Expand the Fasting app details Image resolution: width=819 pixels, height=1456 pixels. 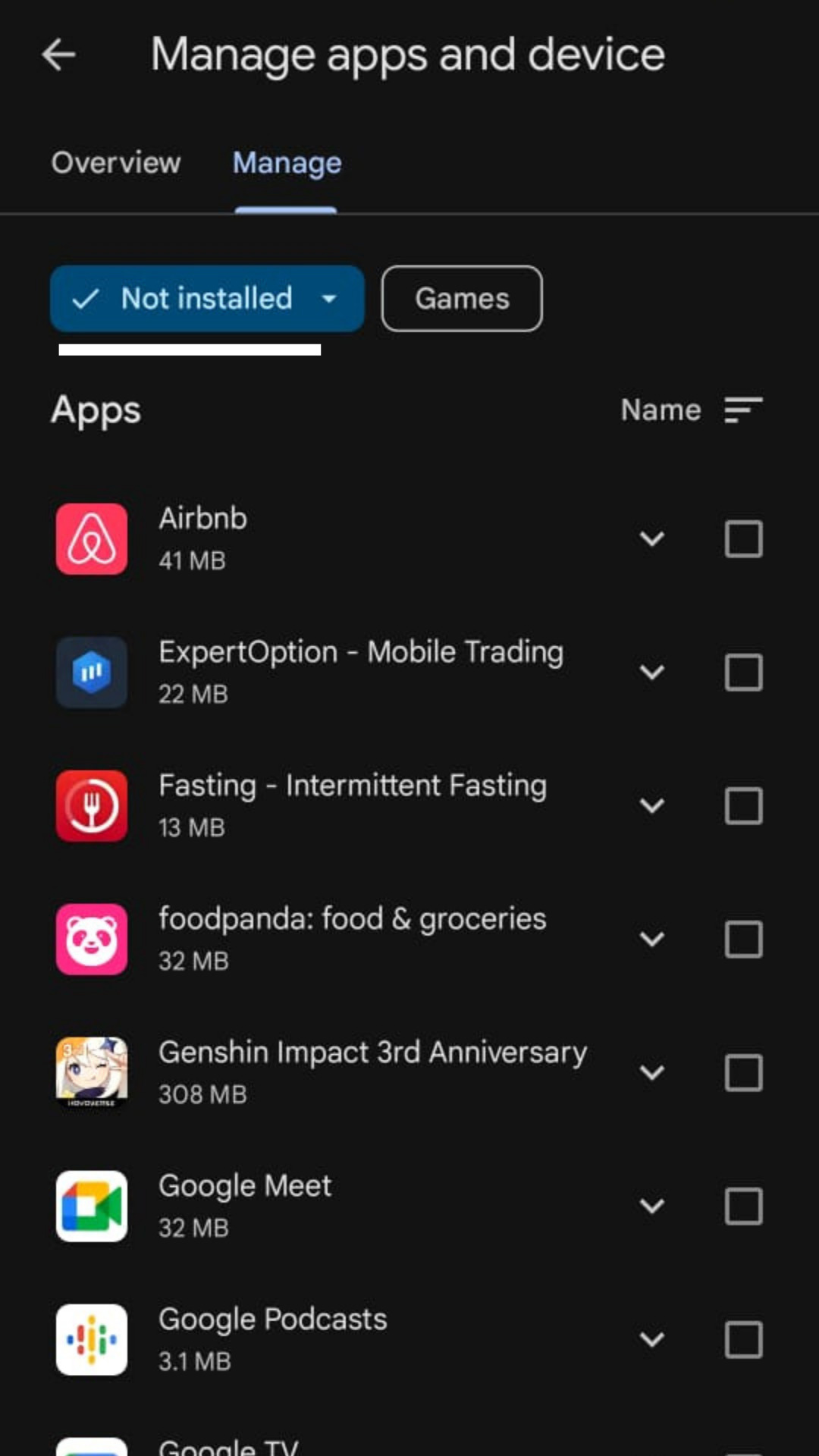tap(651, 806)
